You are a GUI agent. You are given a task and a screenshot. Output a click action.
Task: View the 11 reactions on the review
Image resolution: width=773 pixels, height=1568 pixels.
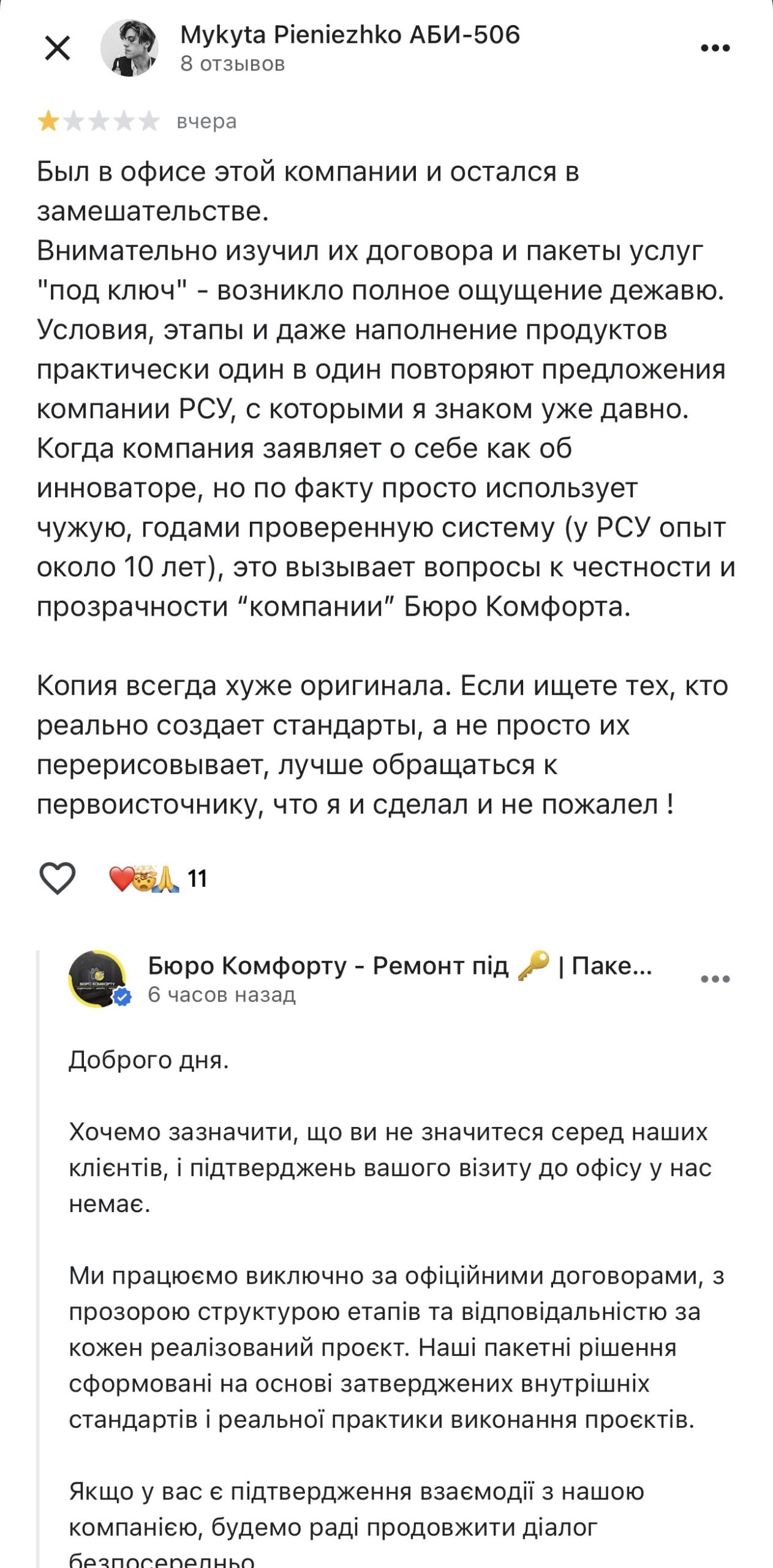point(158,879)
